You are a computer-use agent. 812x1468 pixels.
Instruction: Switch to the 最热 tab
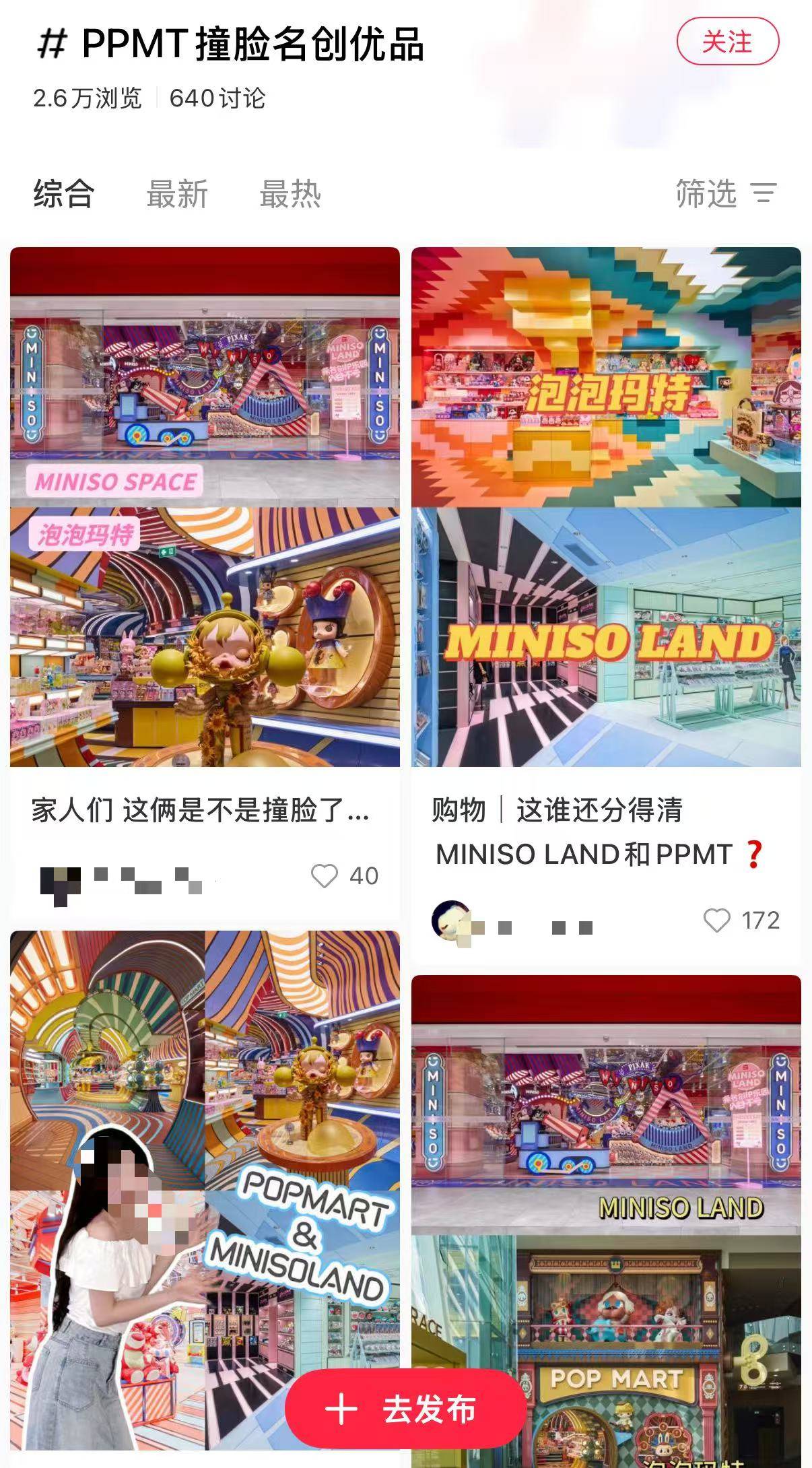290,194
